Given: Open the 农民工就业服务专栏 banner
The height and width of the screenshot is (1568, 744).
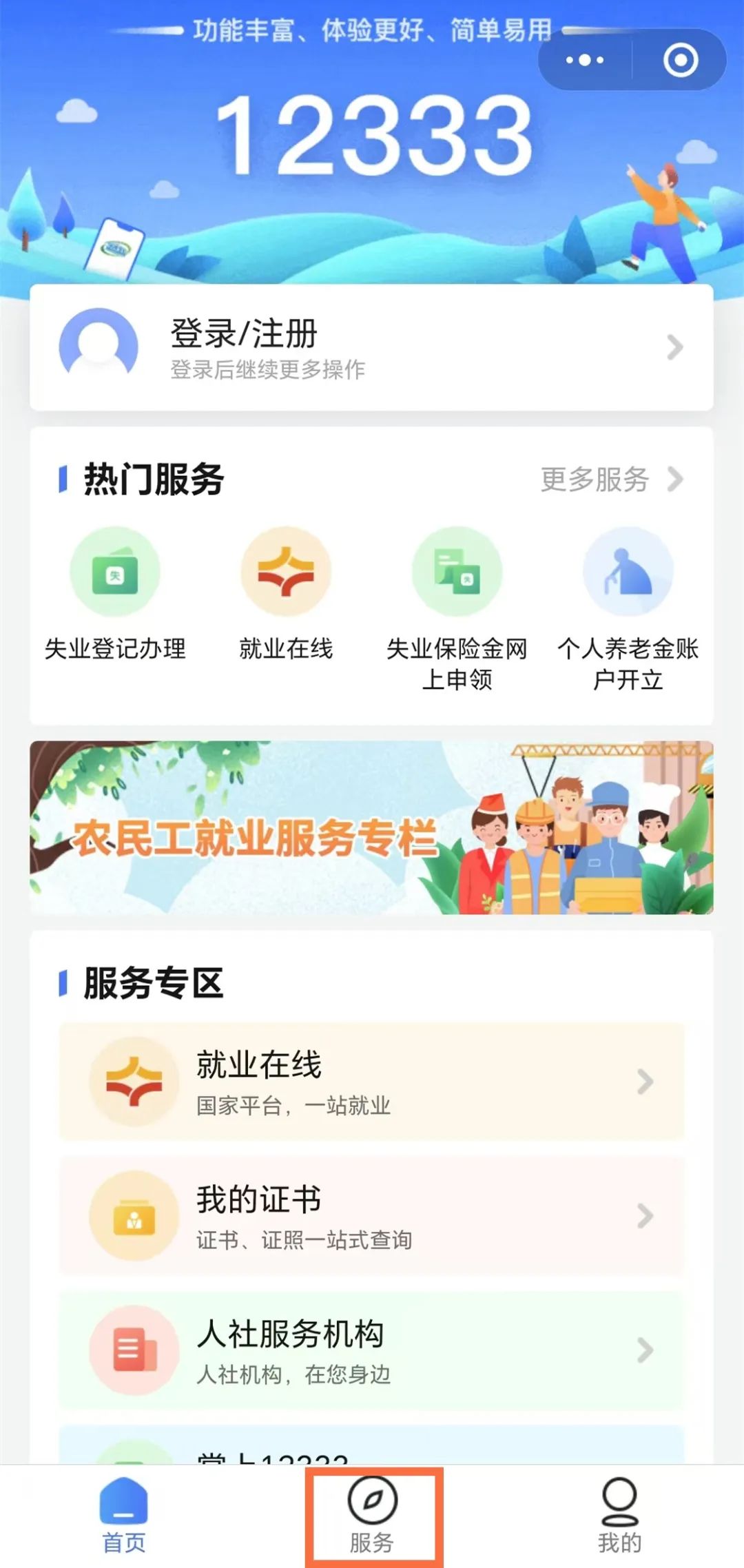Looking at the screenshot, I should (371, 827).
